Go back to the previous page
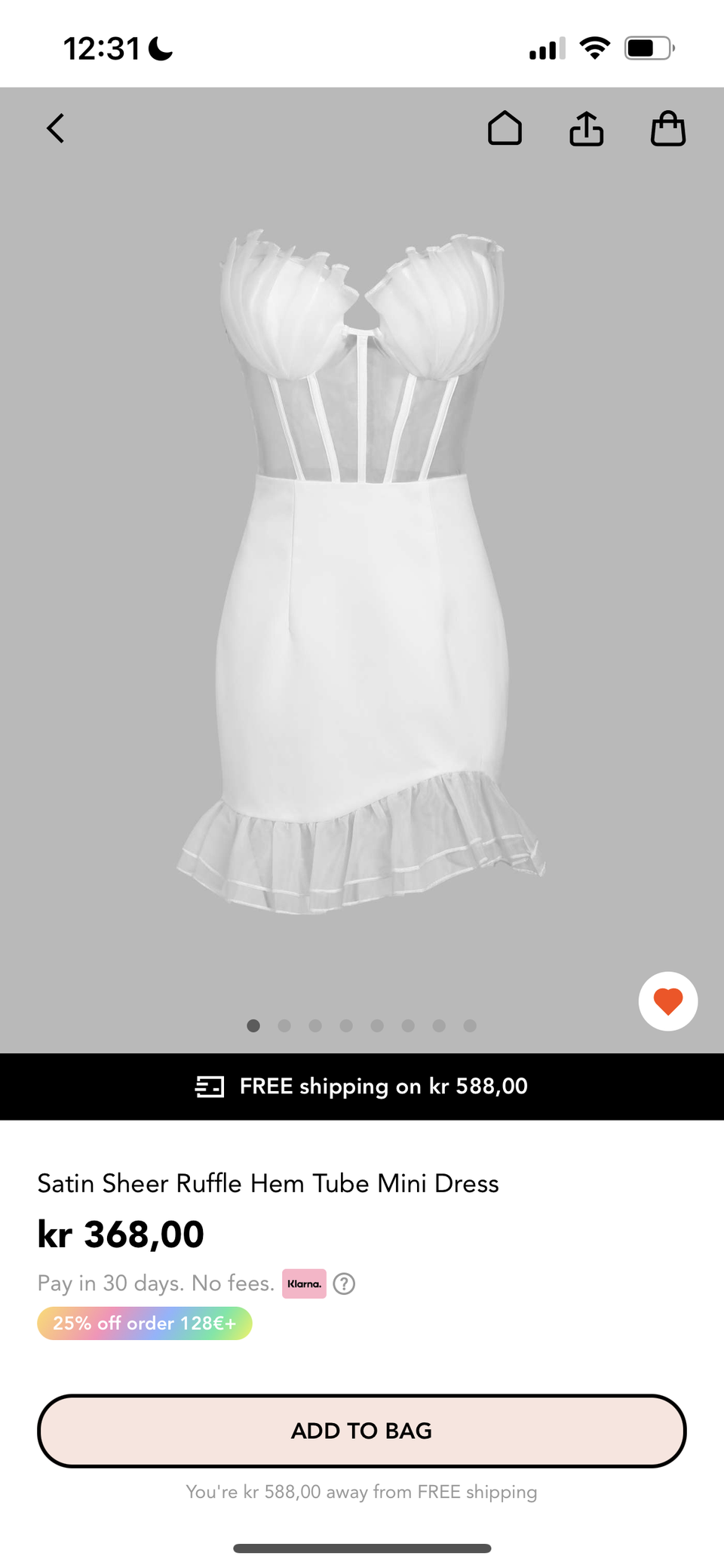Screen dimensions: 724x1568 (x=56, y=128)
